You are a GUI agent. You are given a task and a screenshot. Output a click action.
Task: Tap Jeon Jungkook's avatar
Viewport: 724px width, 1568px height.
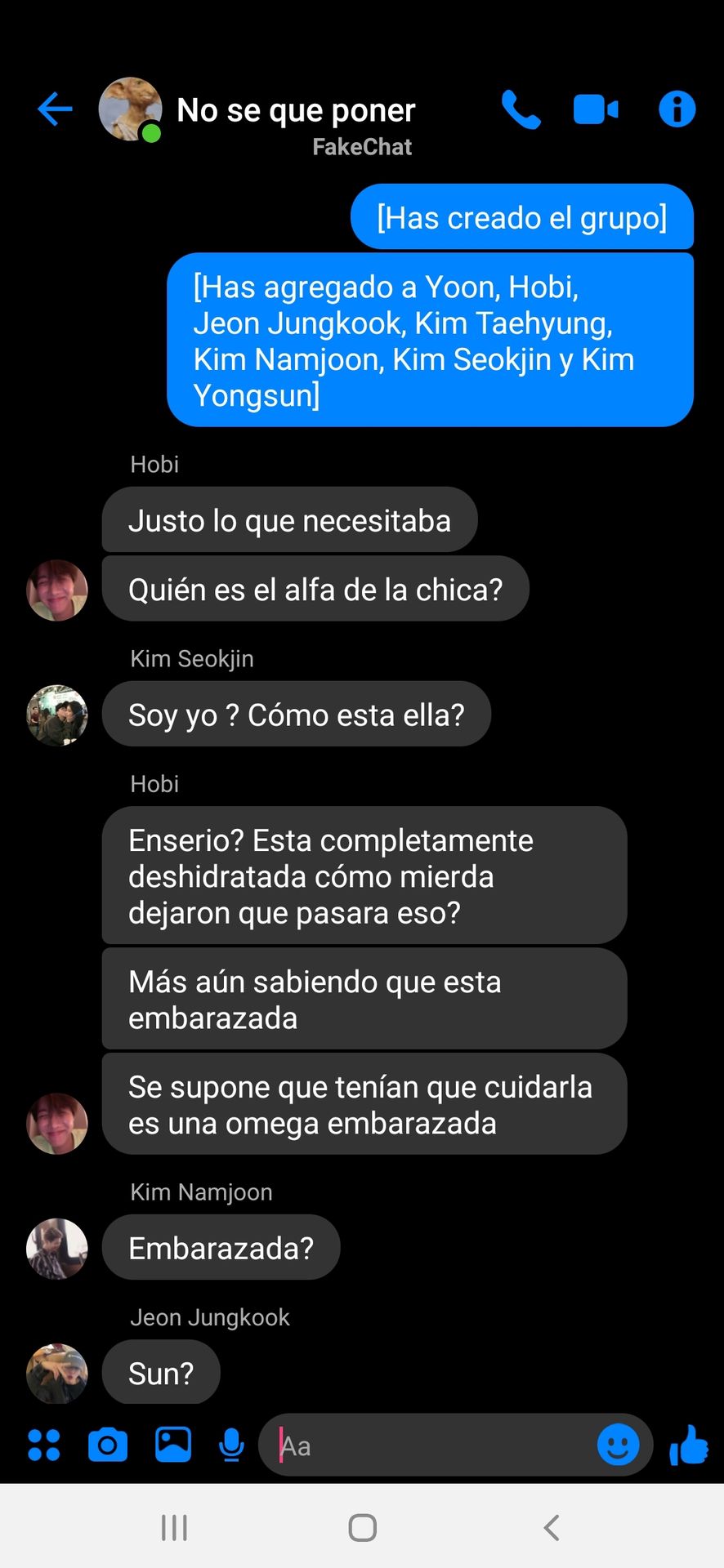(x=57, y=1374)
